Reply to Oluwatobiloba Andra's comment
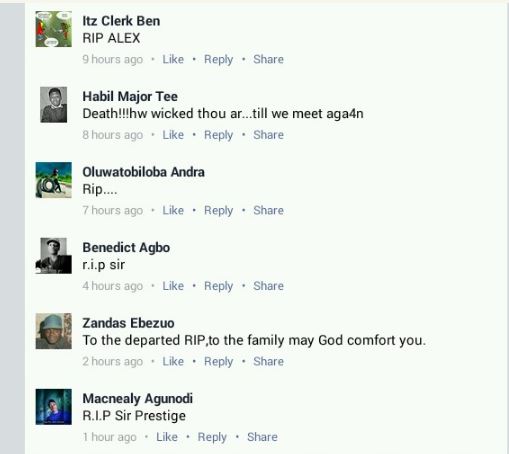Image resolution: width=509 pixels, height=454 pixels. click(218, 211)
